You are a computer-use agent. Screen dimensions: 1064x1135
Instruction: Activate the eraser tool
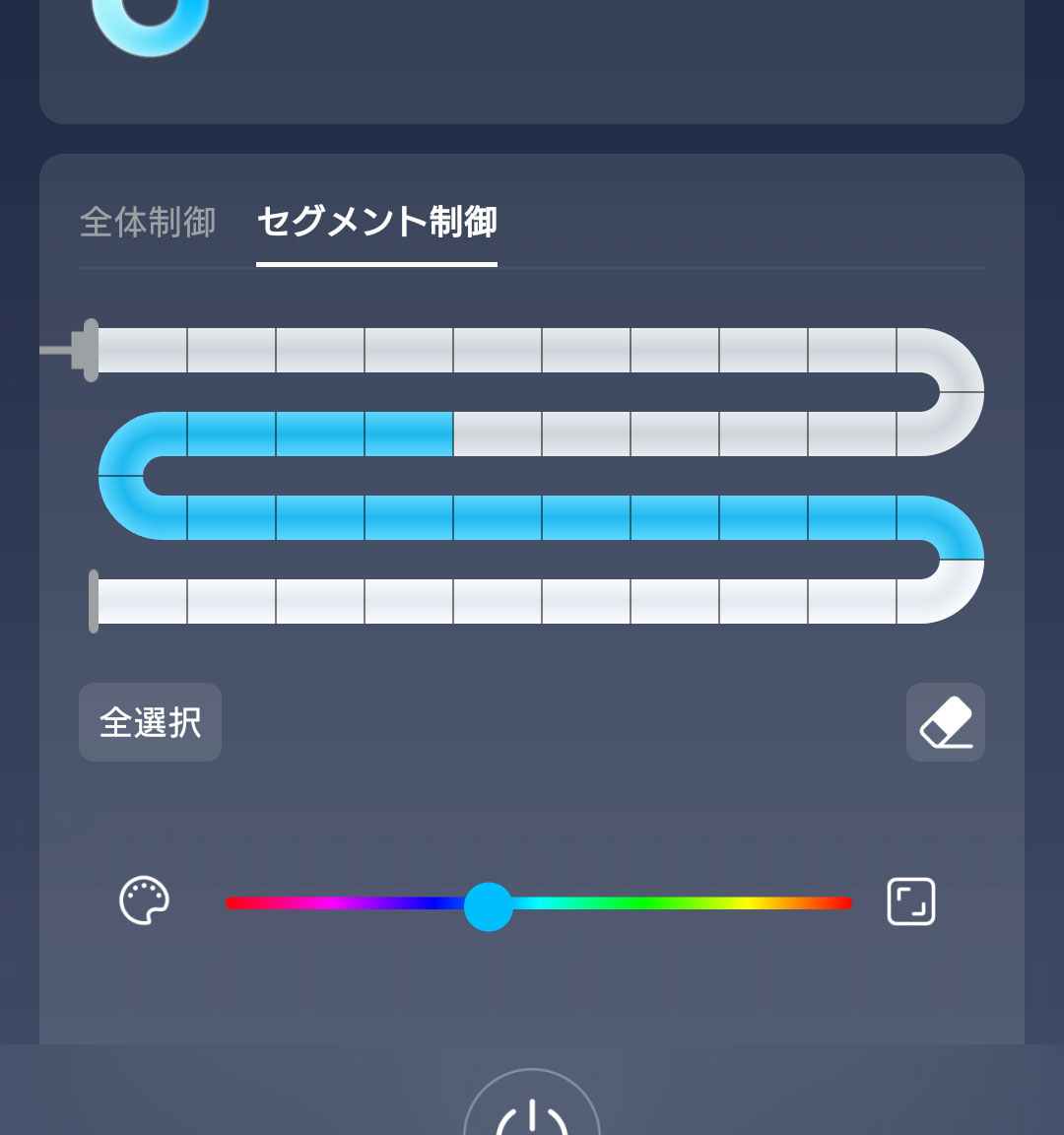point(945,722)
